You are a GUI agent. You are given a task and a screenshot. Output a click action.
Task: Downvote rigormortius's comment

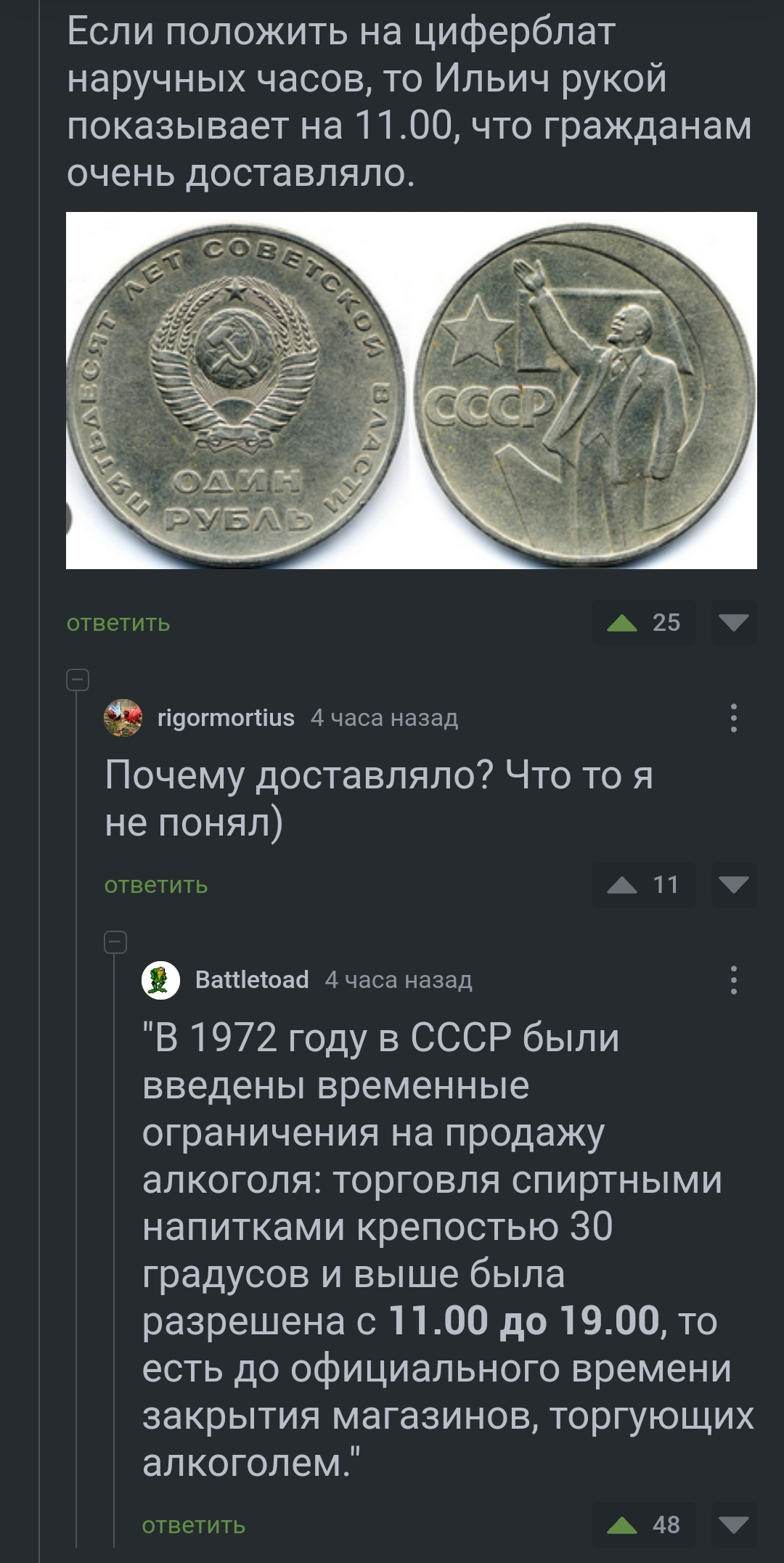pyautogui.click(x=733, y=885)
